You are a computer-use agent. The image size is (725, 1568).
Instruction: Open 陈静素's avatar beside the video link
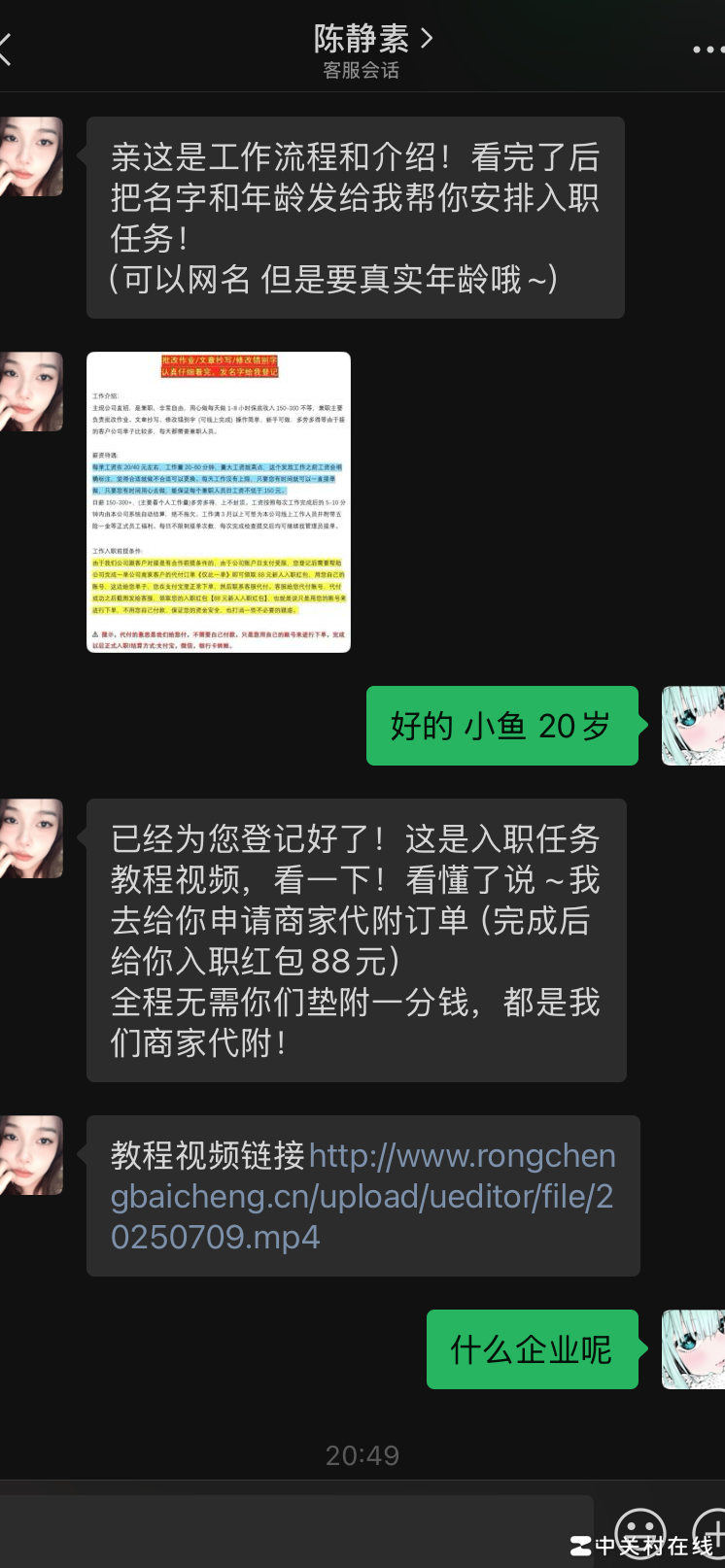(x=32, y=1155)
